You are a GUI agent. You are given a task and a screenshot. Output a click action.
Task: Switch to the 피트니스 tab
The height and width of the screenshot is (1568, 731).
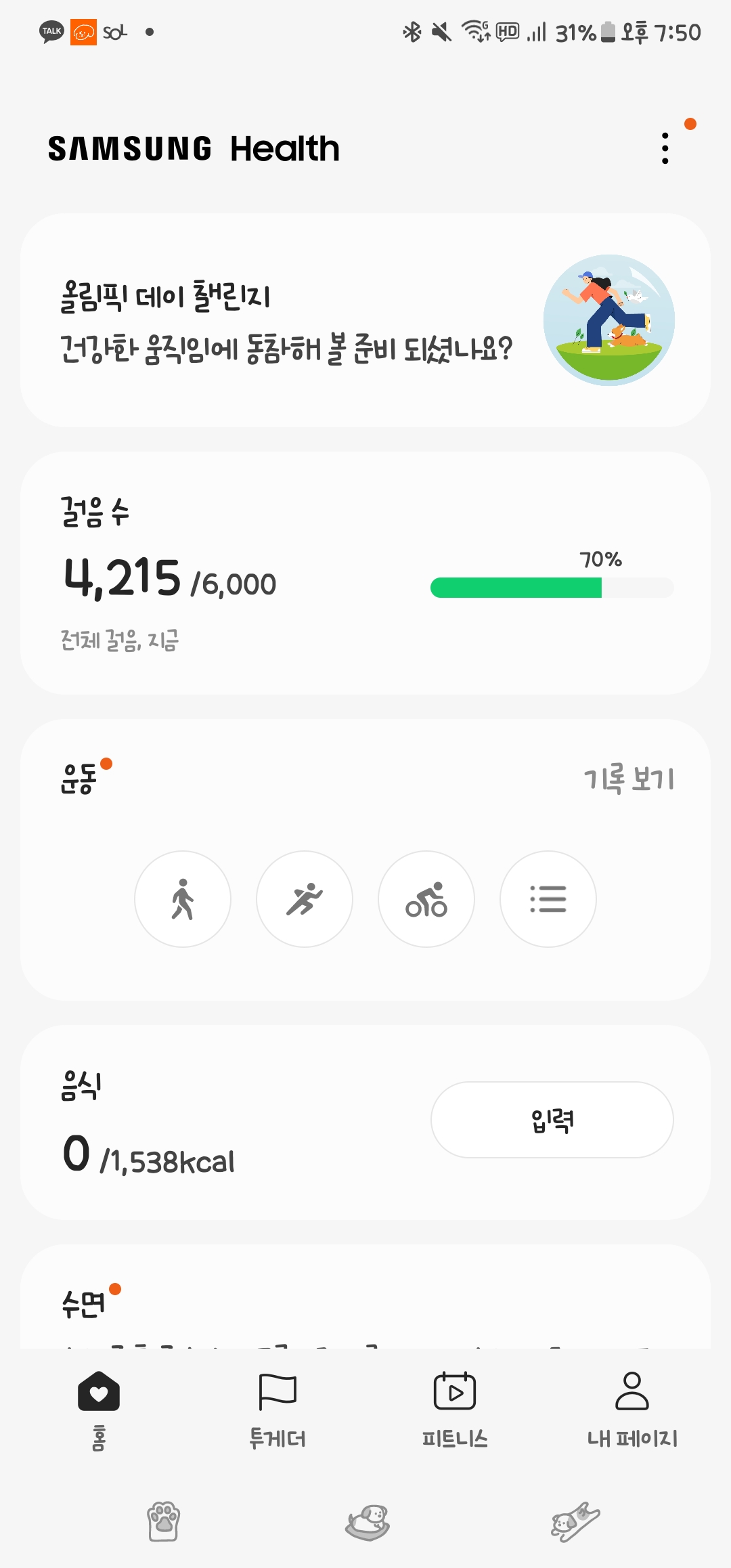pyautogui.click(x=455, y=1408)
